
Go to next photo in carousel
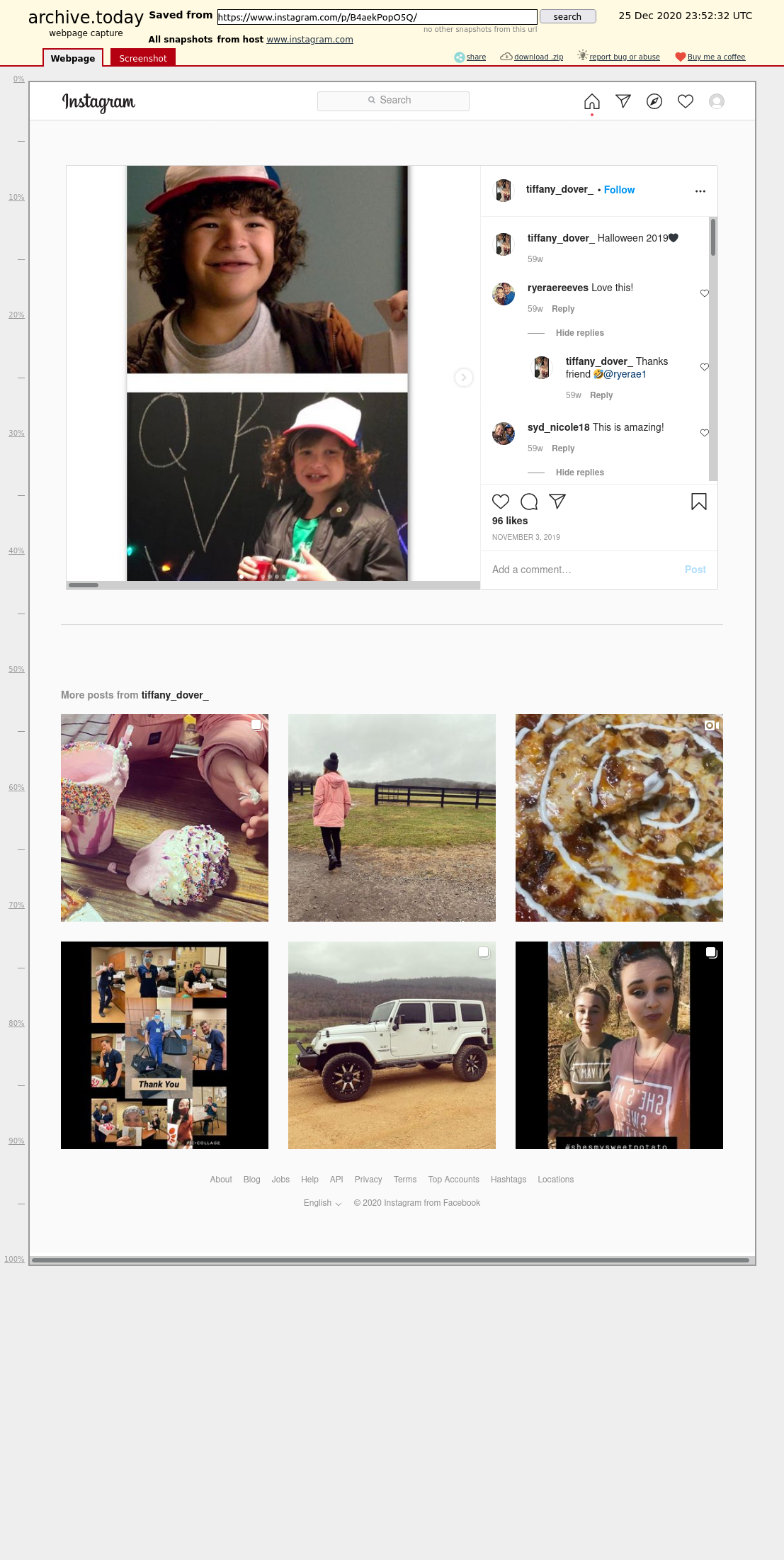point(464,378)
